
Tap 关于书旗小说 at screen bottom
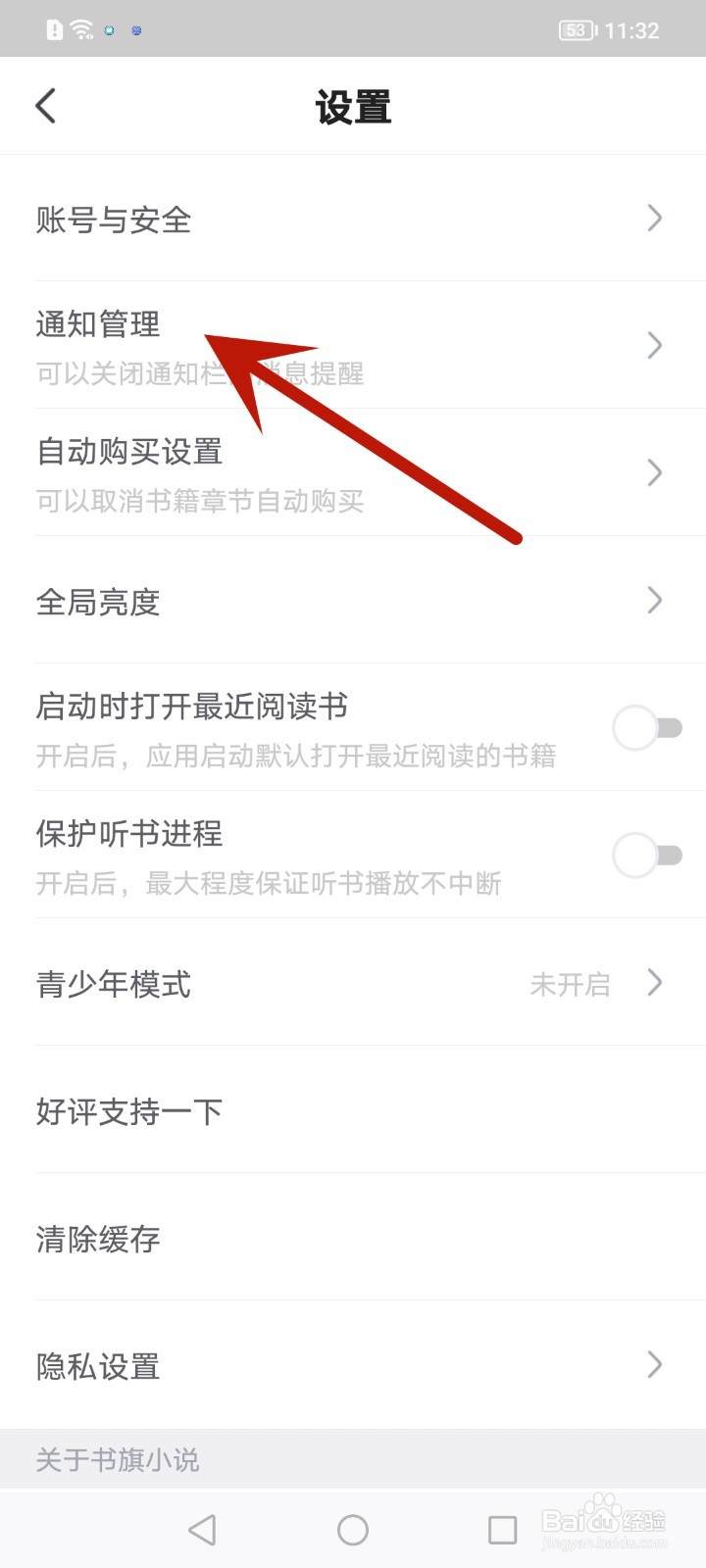click(118, 1458)
